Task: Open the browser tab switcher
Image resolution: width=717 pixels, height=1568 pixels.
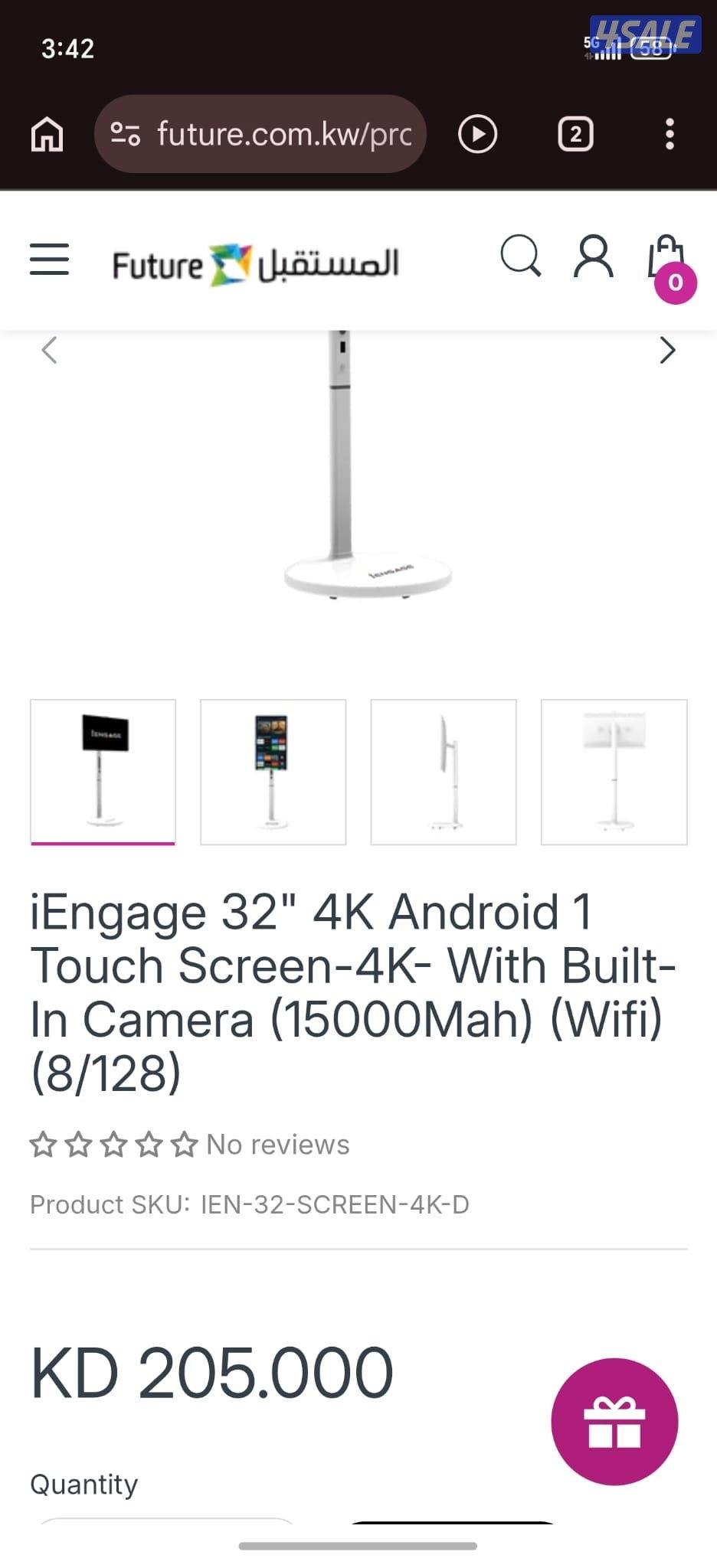Action: click(x=575, y=135)
